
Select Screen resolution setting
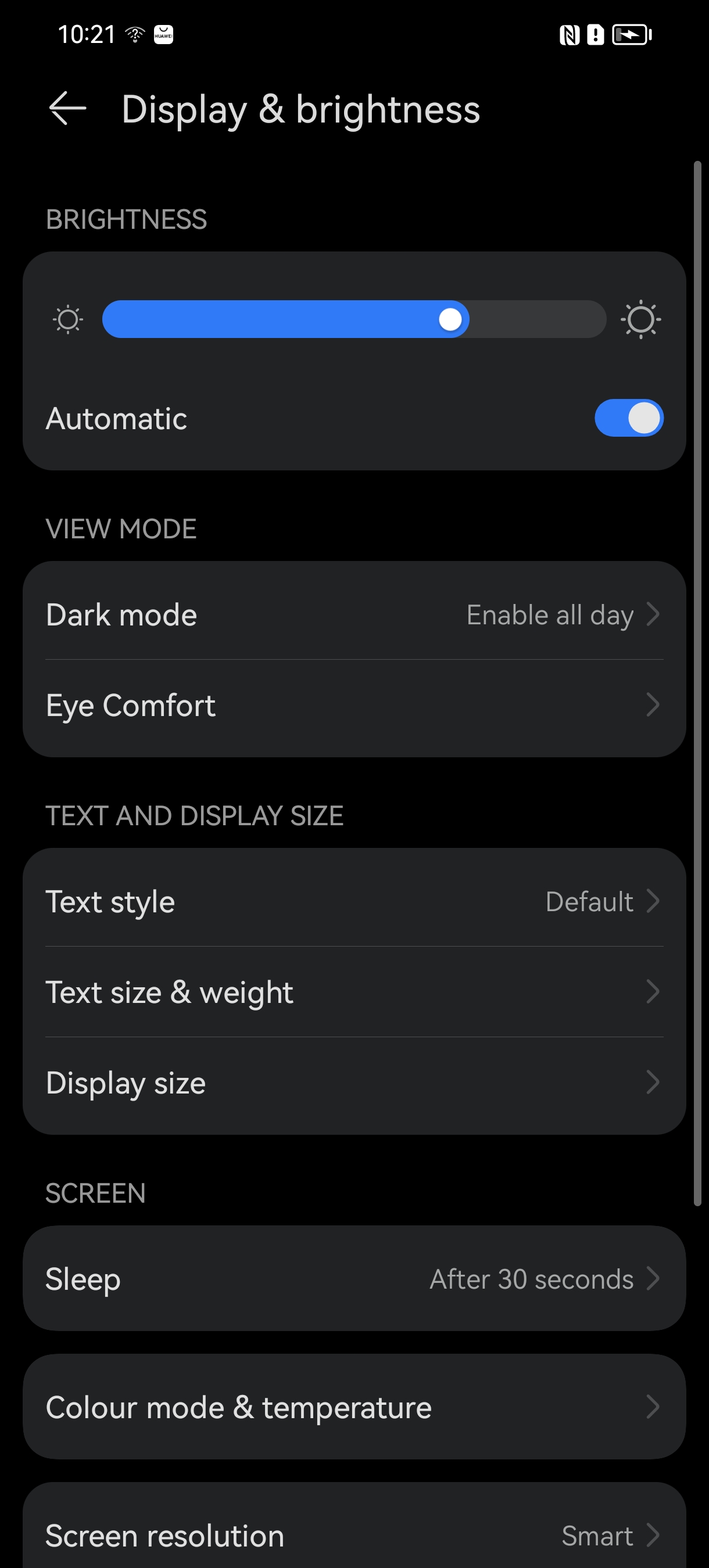[x=353, y=1535]
